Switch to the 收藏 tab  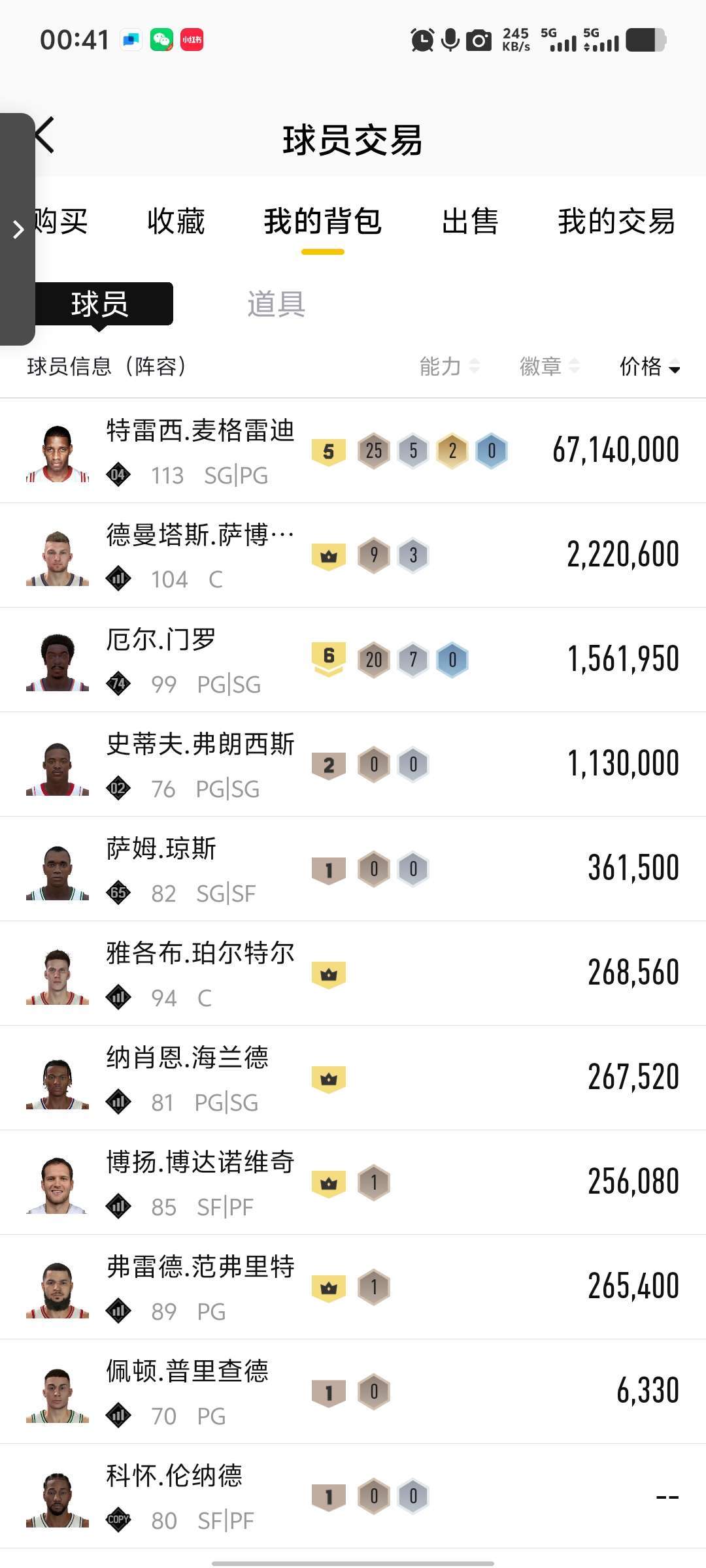(x=176, y=221)
